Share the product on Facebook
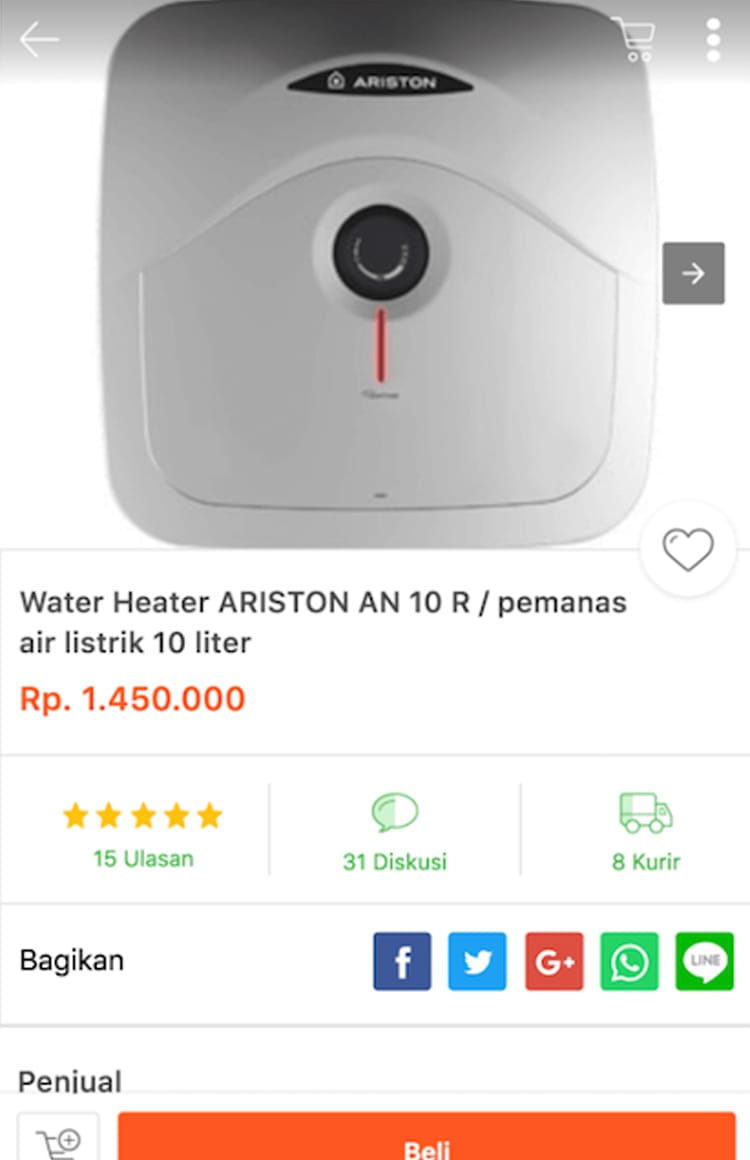Image resolution: width=750 pixels, height=1160 pixels. coord(402,961)
